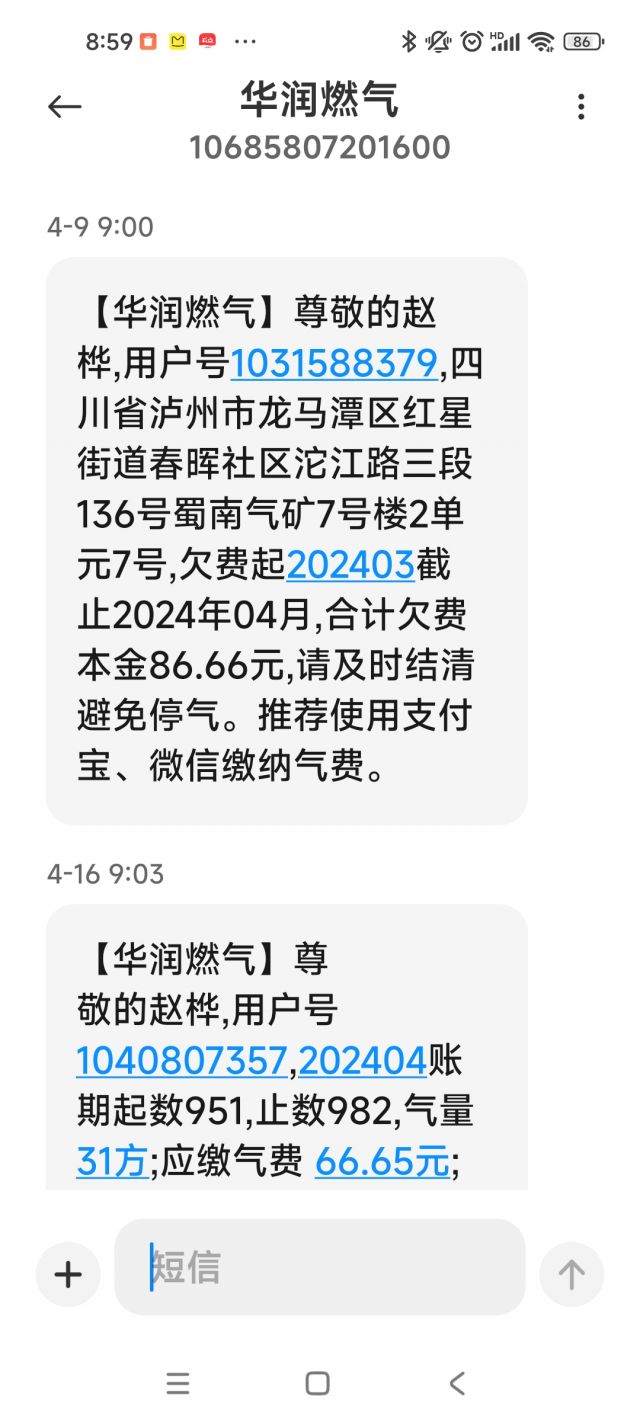Tap the user number link 1040807357
This screenshot has width=640, height=1422.
pyautogui.click(x=182, y=1061)
